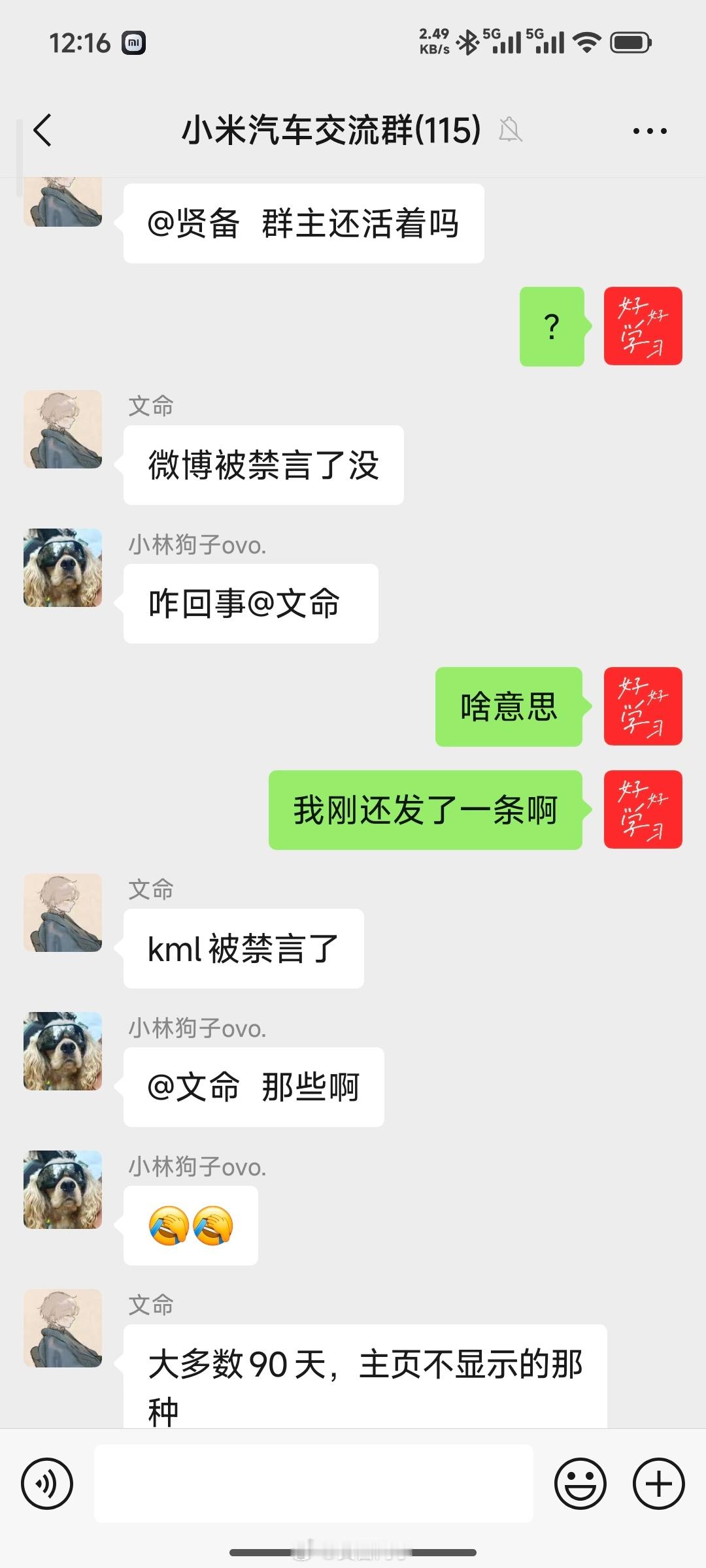Open the plus attachments menu
The image size is (706, 1568).
(658, 1483)
